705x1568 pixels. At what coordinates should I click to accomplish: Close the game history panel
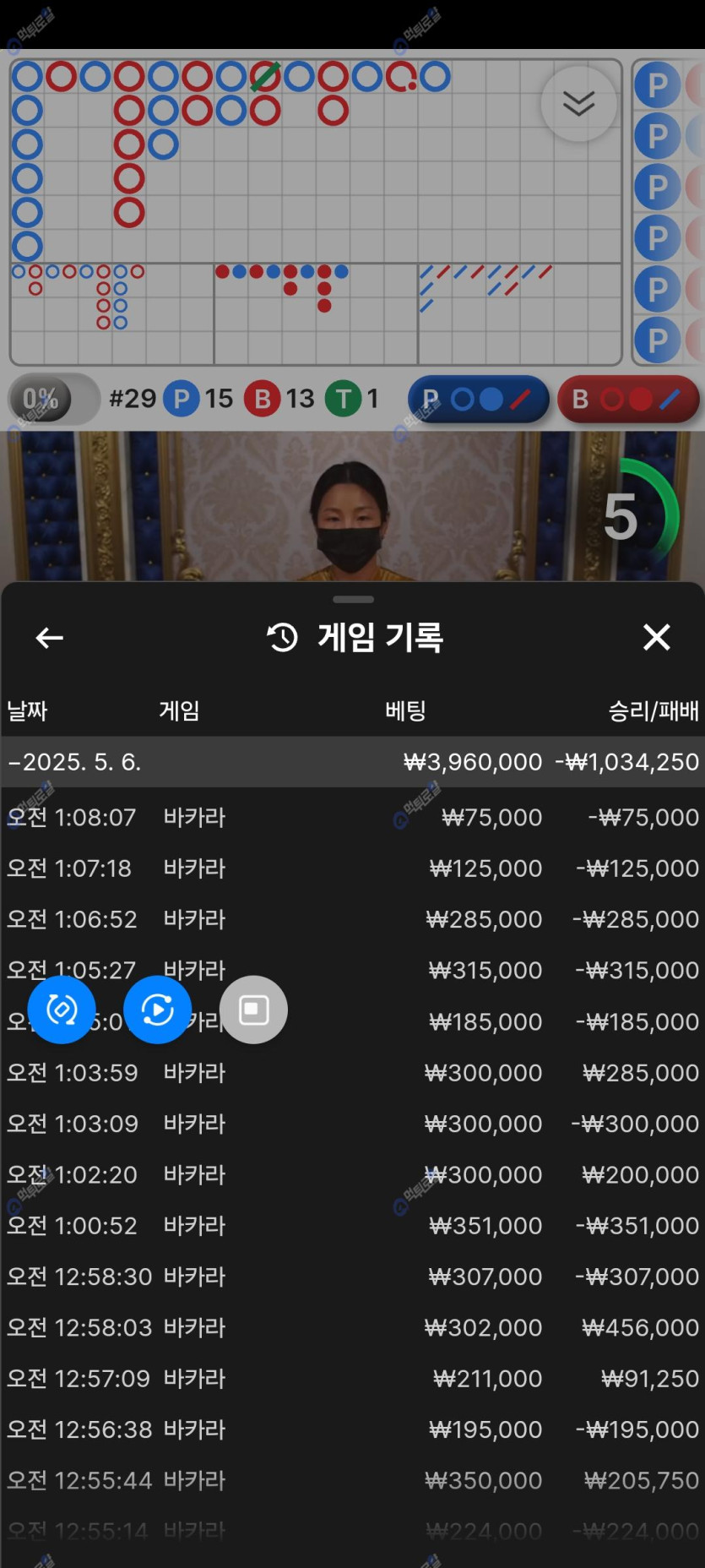click(656, 637)
